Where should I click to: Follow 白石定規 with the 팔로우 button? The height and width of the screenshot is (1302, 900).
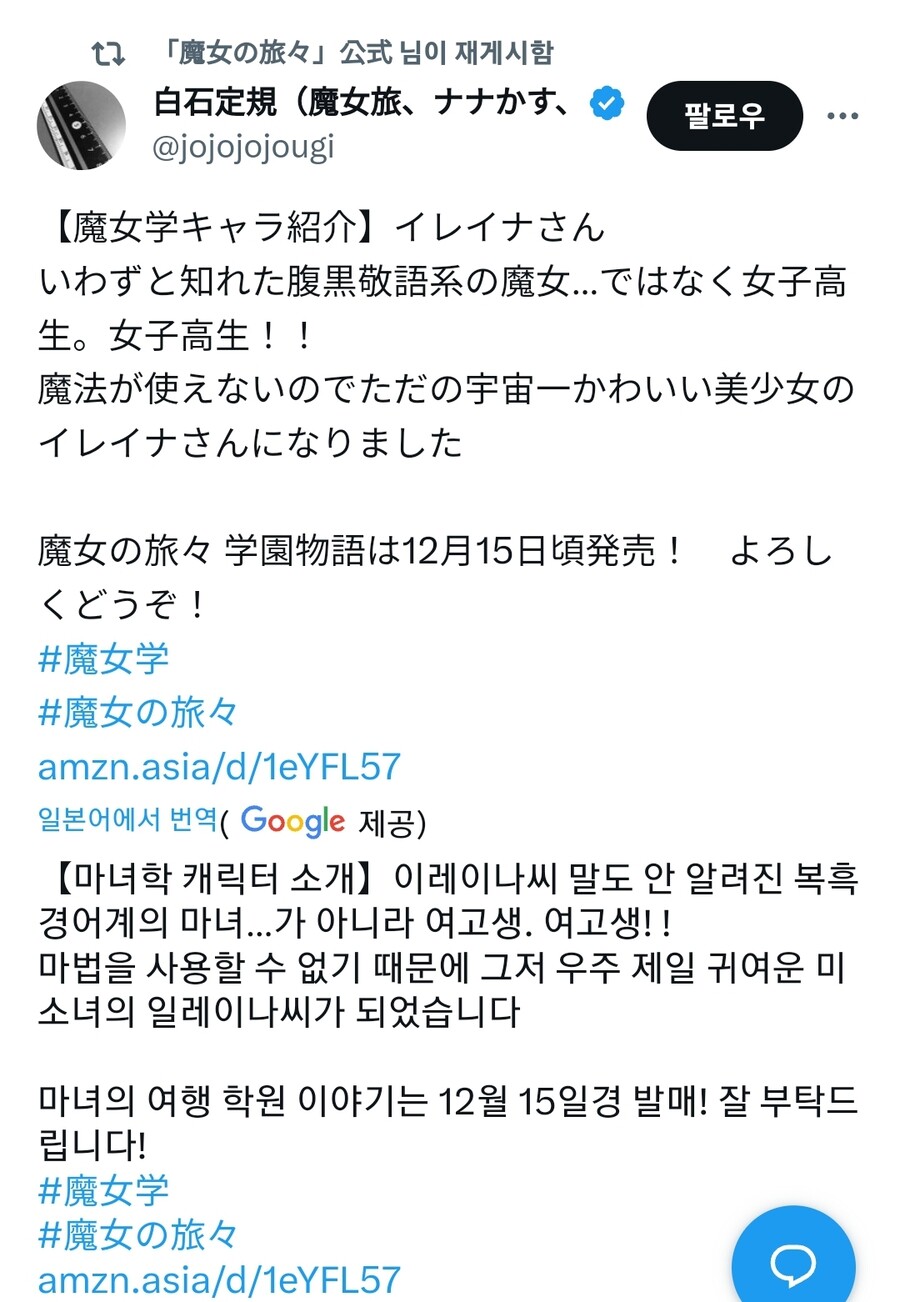pos(724,115)
